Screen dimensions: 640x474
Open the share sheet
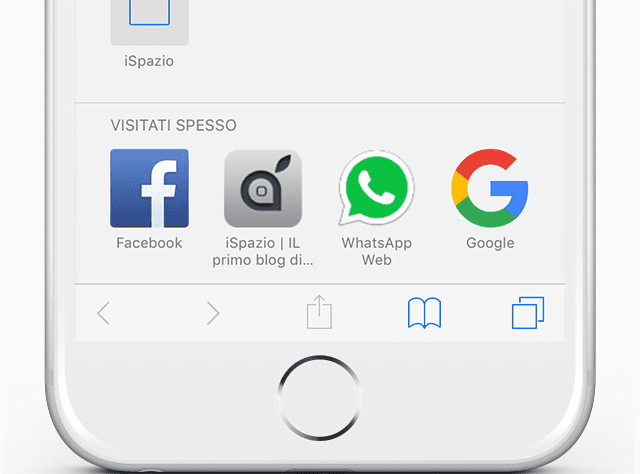coord(319,312)
